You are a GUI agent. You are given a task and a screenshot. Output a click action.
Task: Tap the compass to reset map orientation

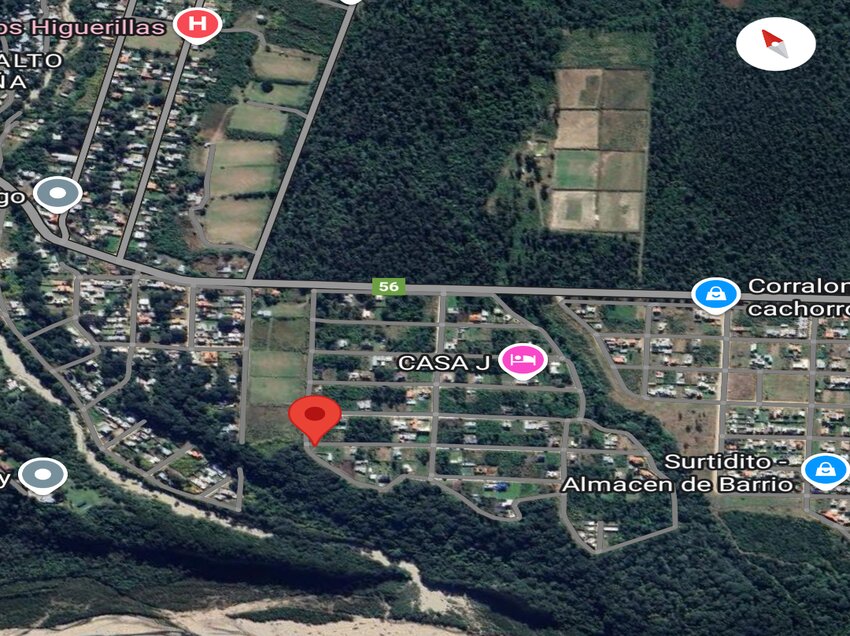tap(775, 43)
